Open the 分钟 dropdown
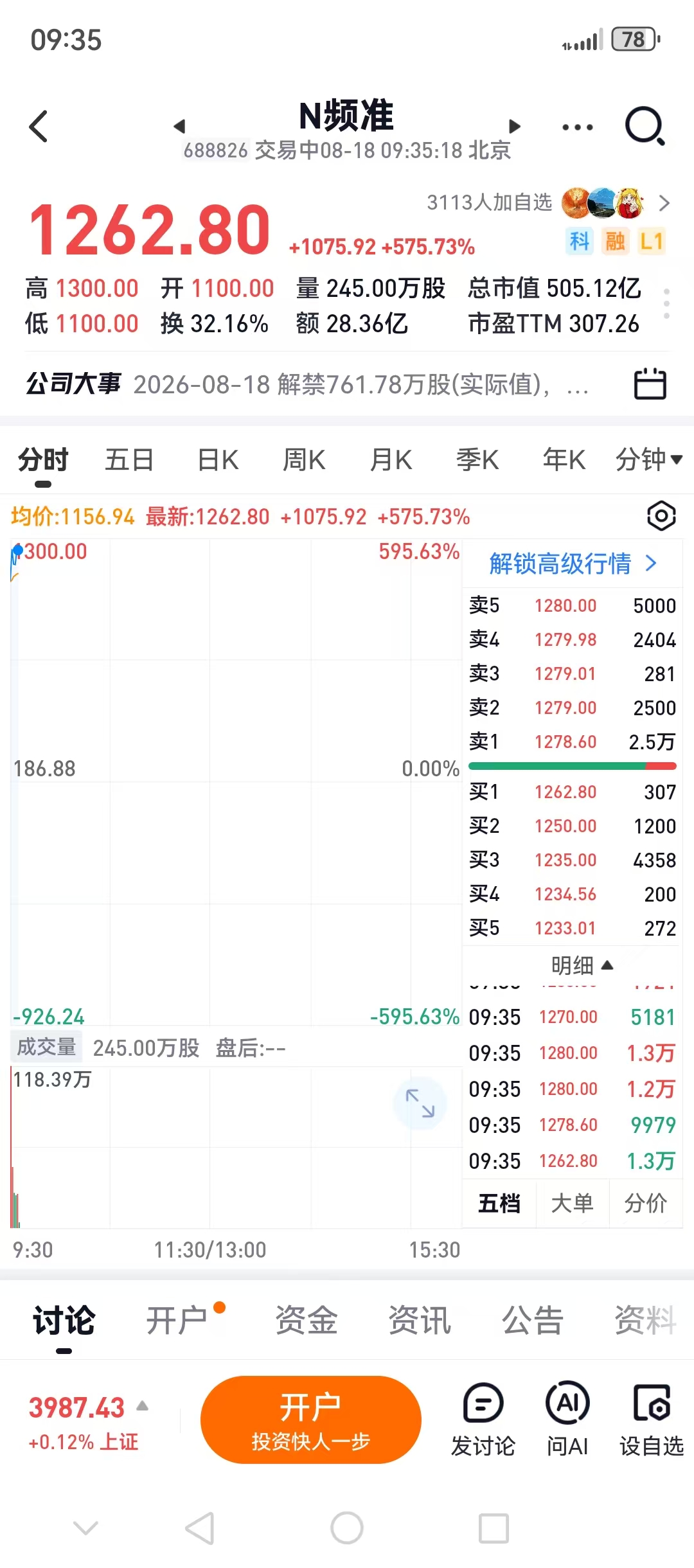 (648, 460)
